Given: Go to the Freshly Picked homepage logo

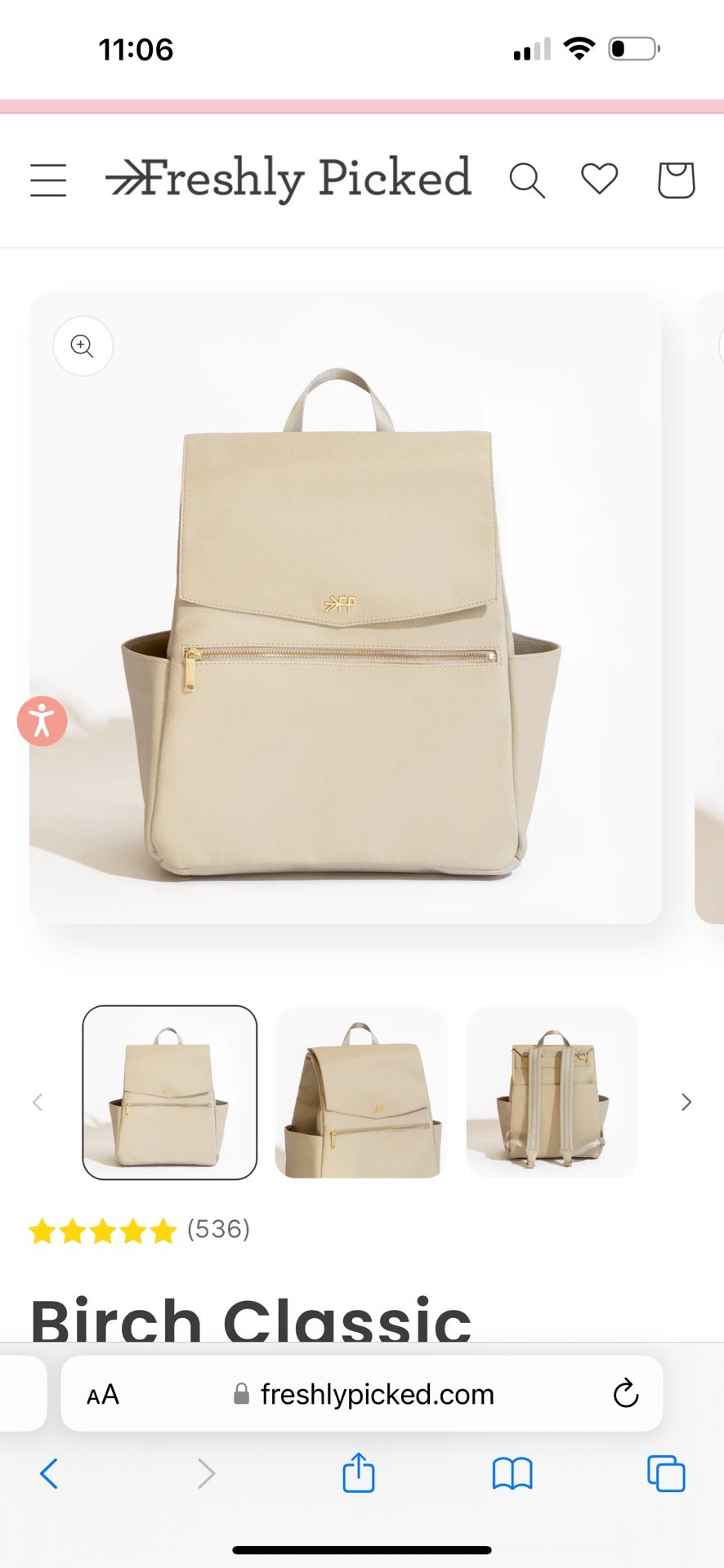Looking at the screenshot, I should (288, 179).
